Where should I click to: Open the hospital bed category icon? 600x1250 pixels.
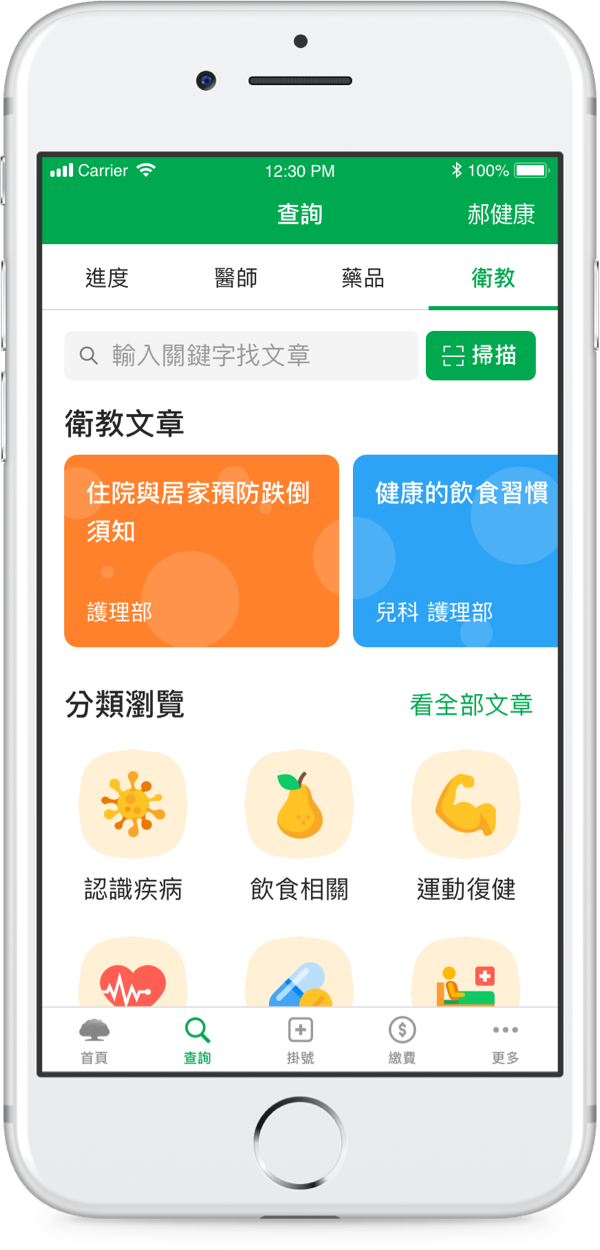point(466,977)
